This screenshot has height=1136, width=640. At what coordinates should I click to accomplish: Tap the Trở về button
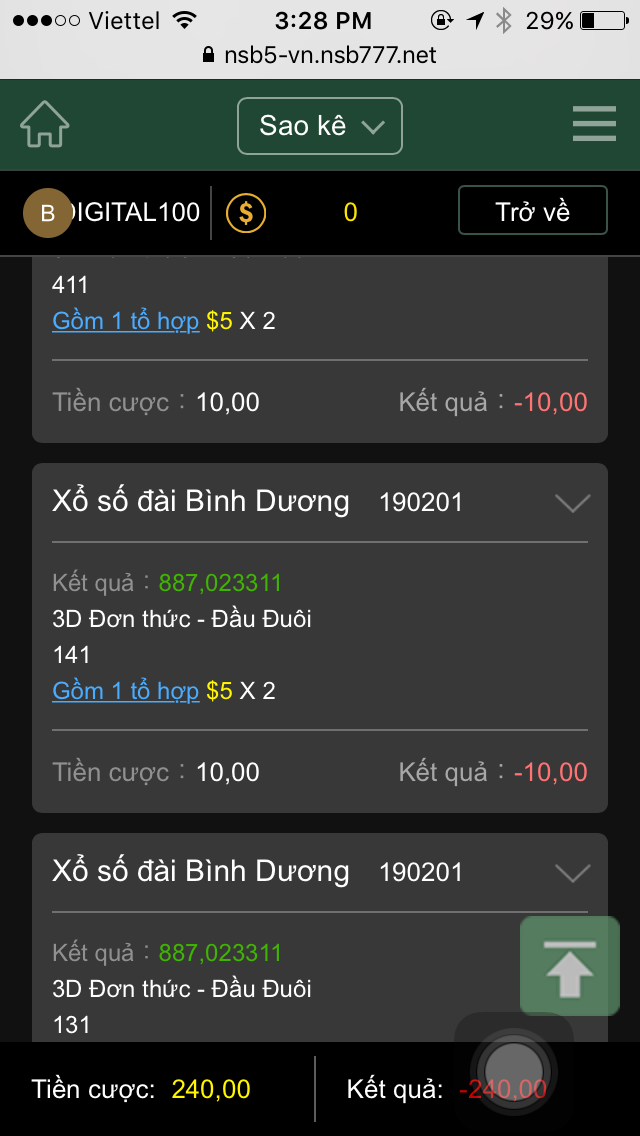point(532,211)
